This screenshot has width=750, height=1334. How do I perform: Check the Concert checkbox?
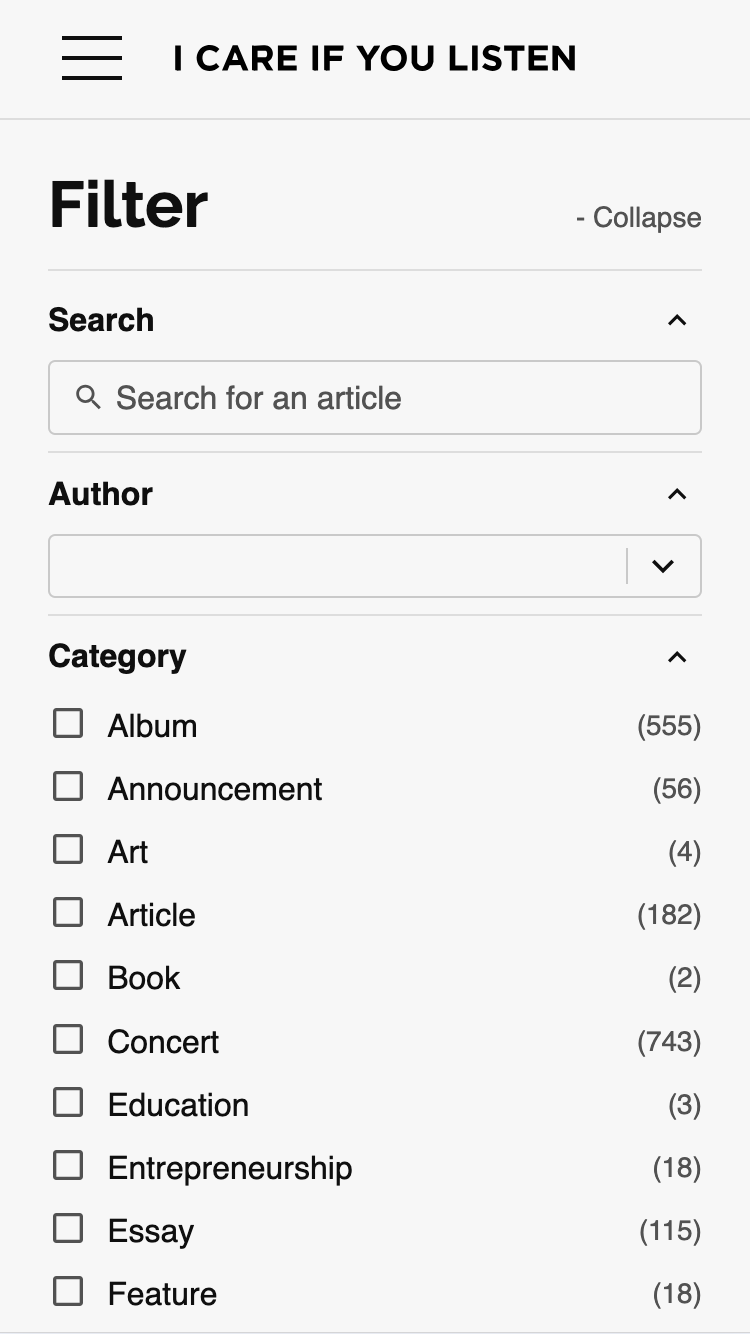[68, 1040]
